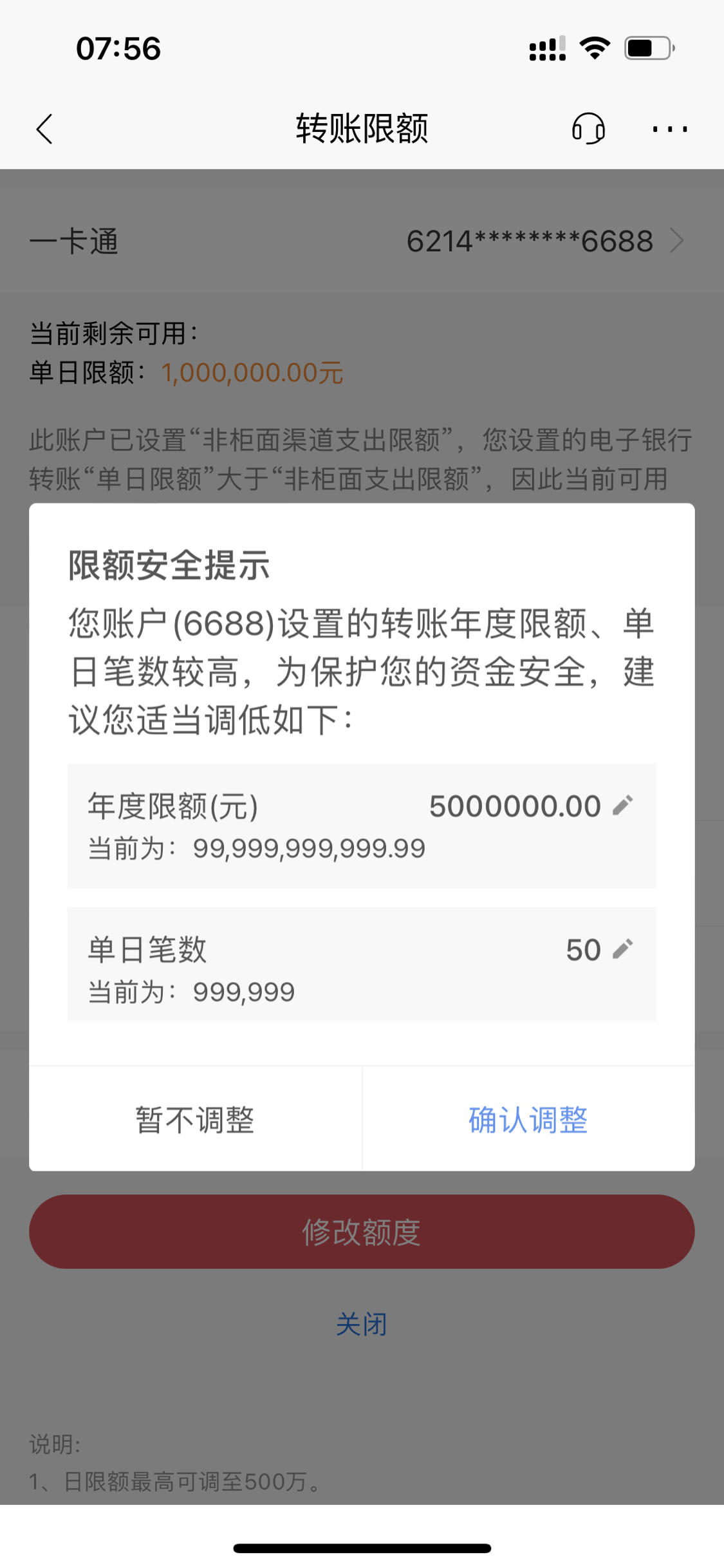Screen dimensions: 724x1568
Task: Click the more options ellipsis icon
Action: pos(669,129)
